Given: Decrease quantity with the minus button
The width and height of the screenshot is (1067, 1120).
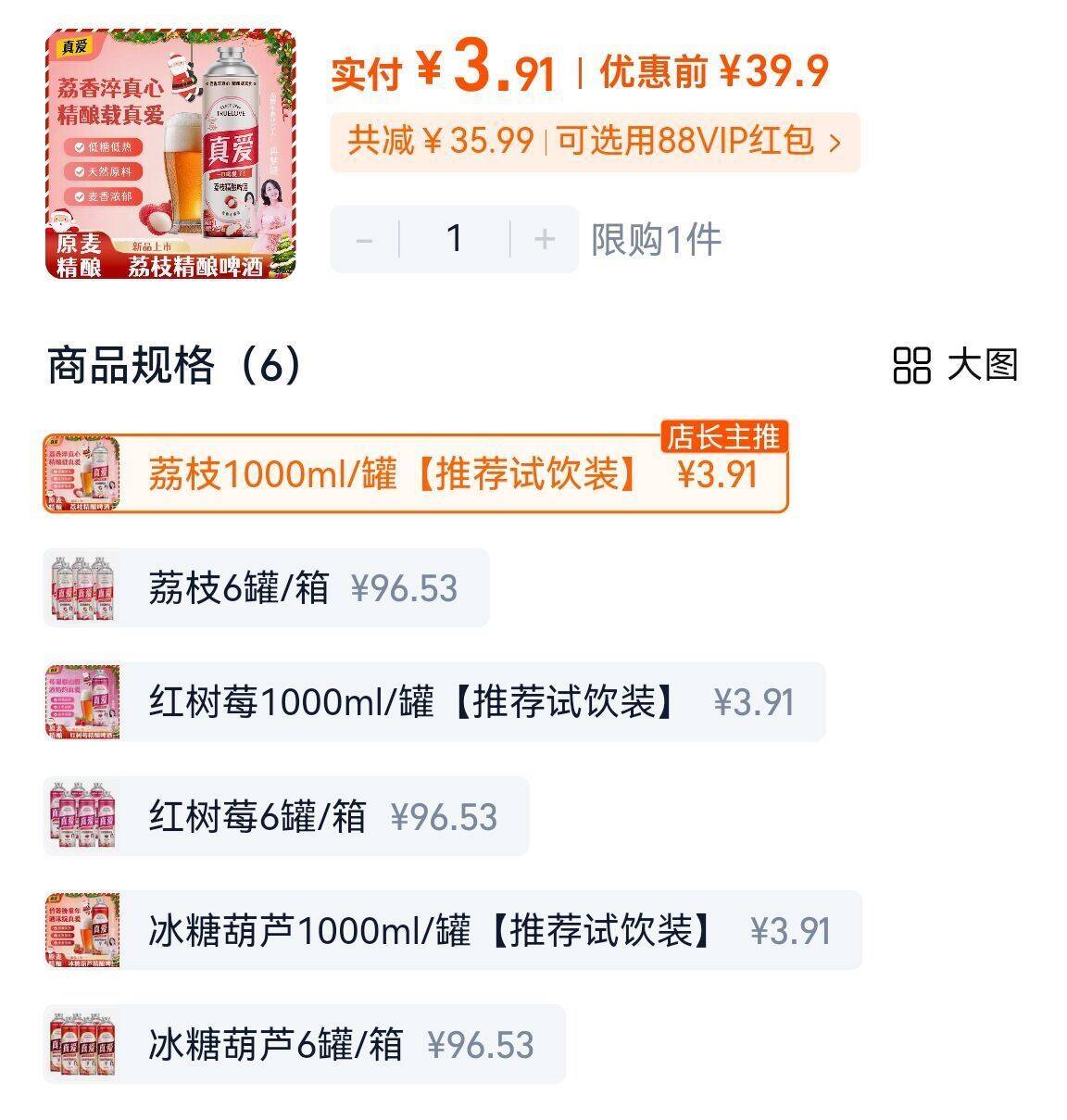Looking at the screenshot, I should point(364,240).
